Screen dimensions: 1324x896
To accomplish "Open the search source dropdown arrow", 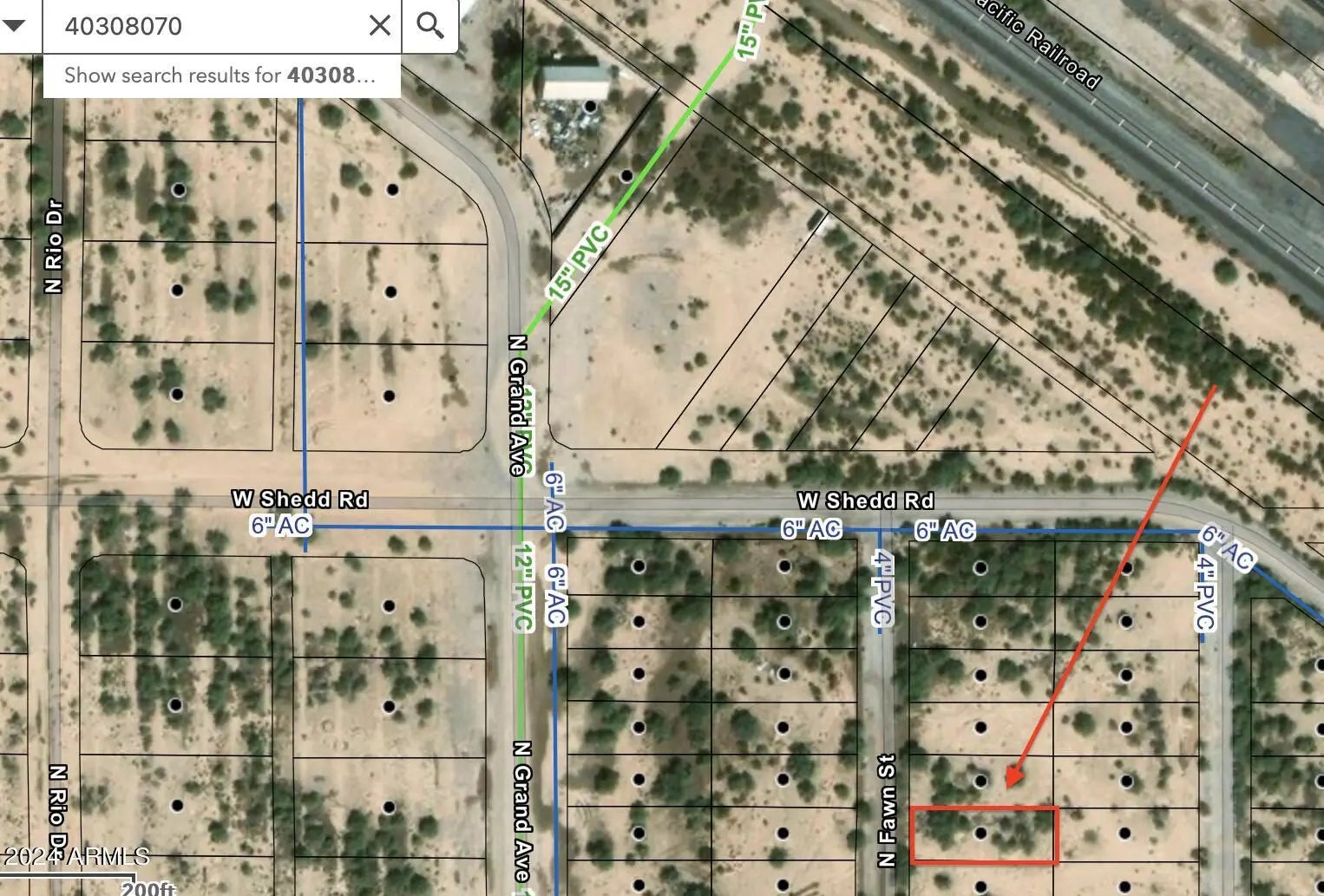I will coord(16,25).
